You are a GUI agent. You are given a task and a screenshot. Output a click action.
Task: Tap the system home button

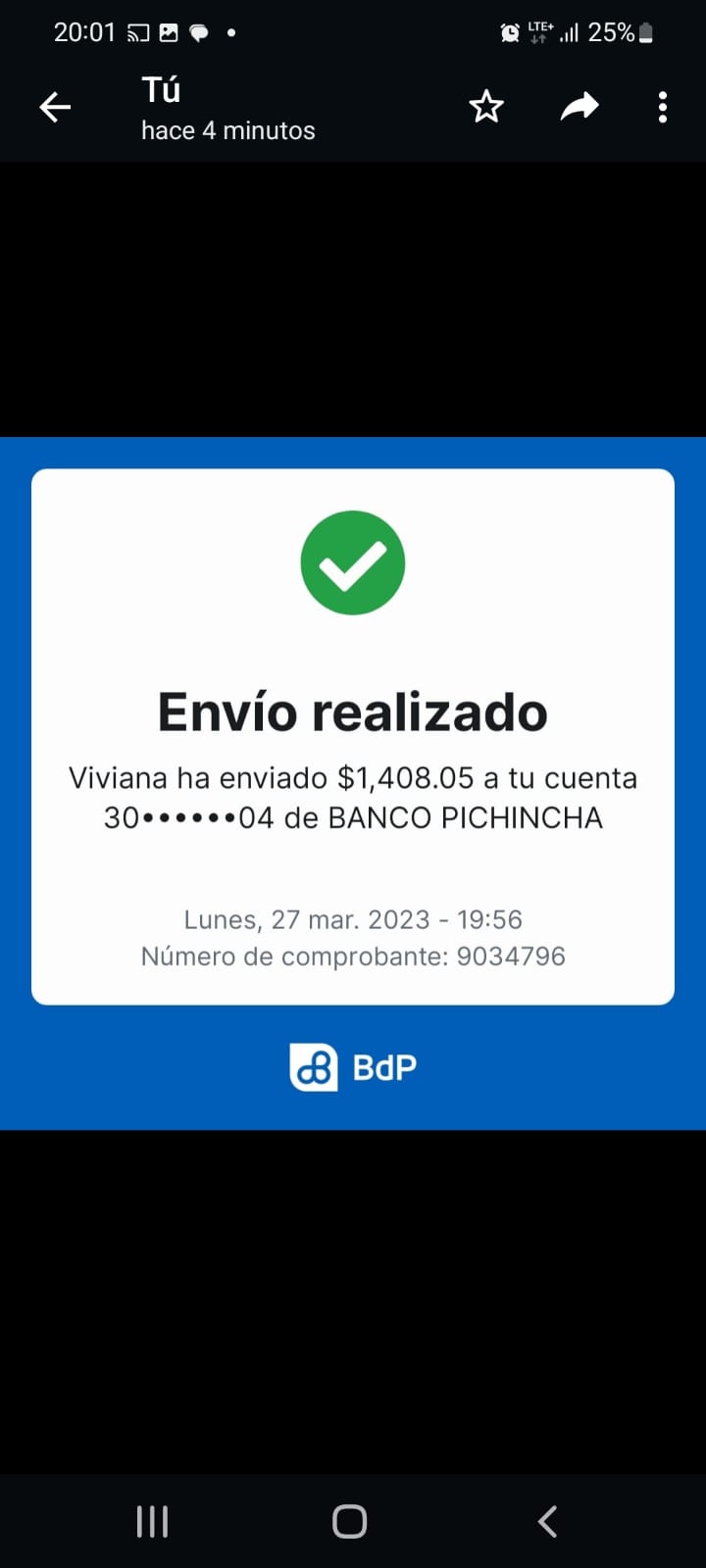350,1521
